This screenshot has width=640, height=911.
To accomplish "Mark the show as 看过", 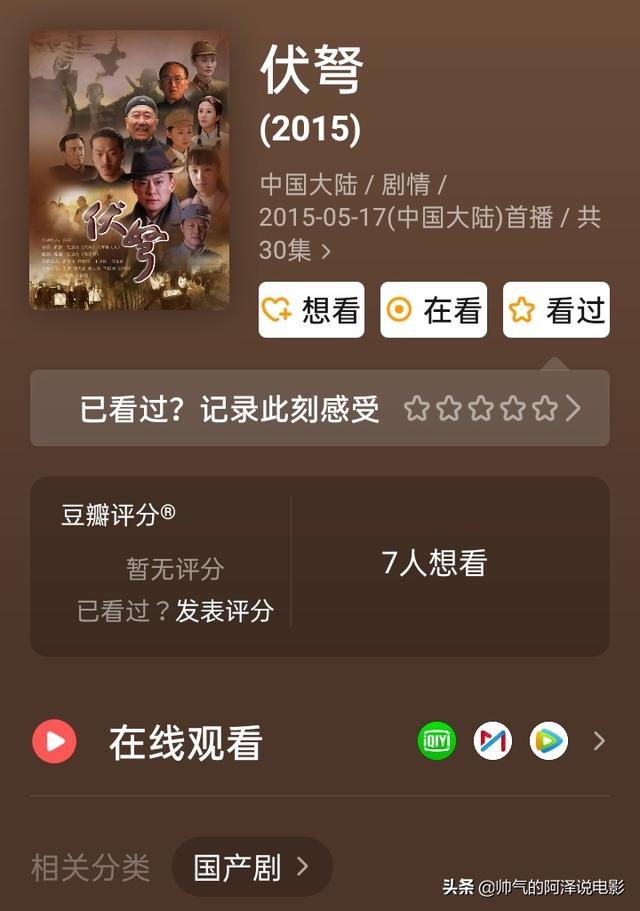I will 556,310.
